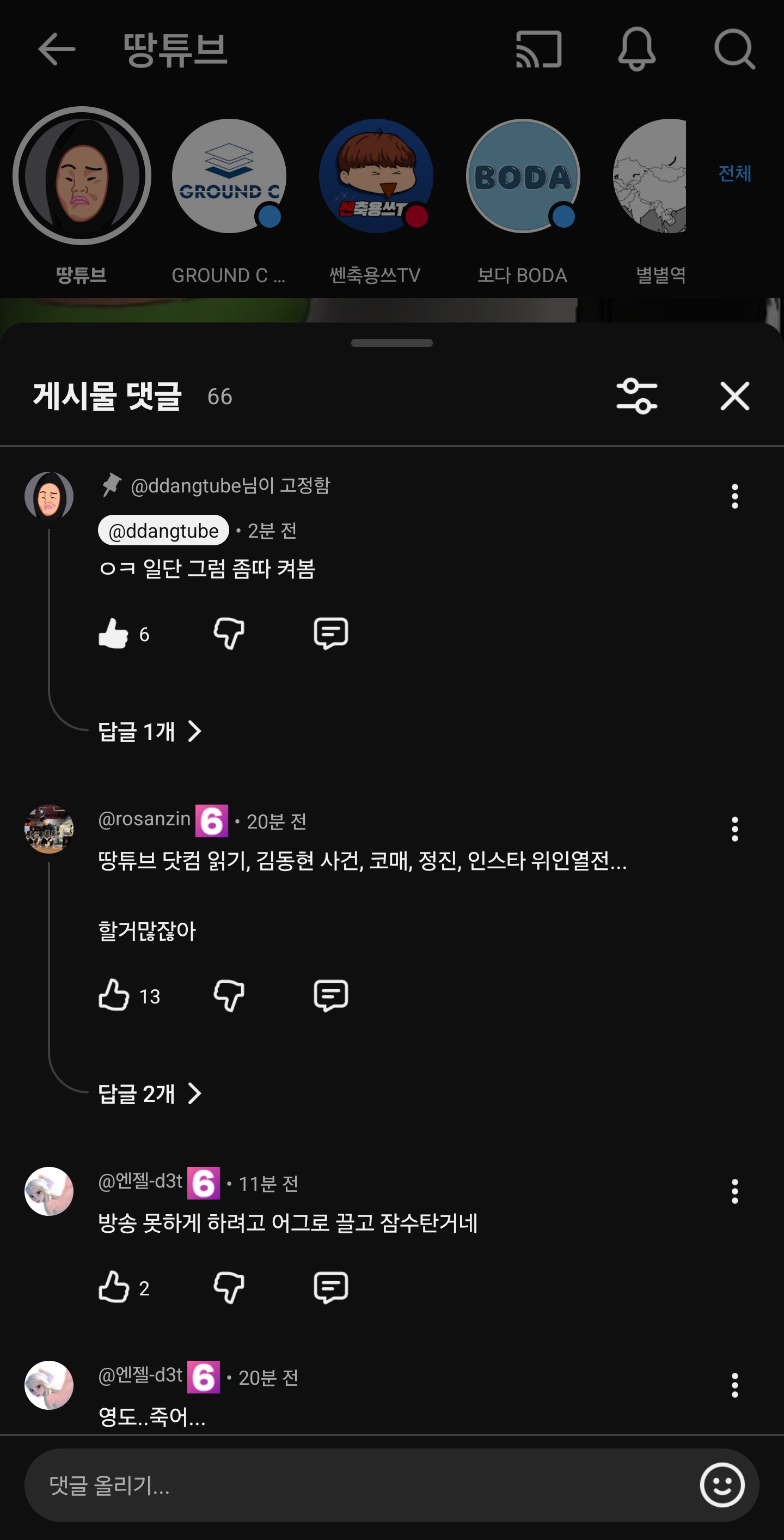Go back from the 땅튜브 page

tap(57, 49)
